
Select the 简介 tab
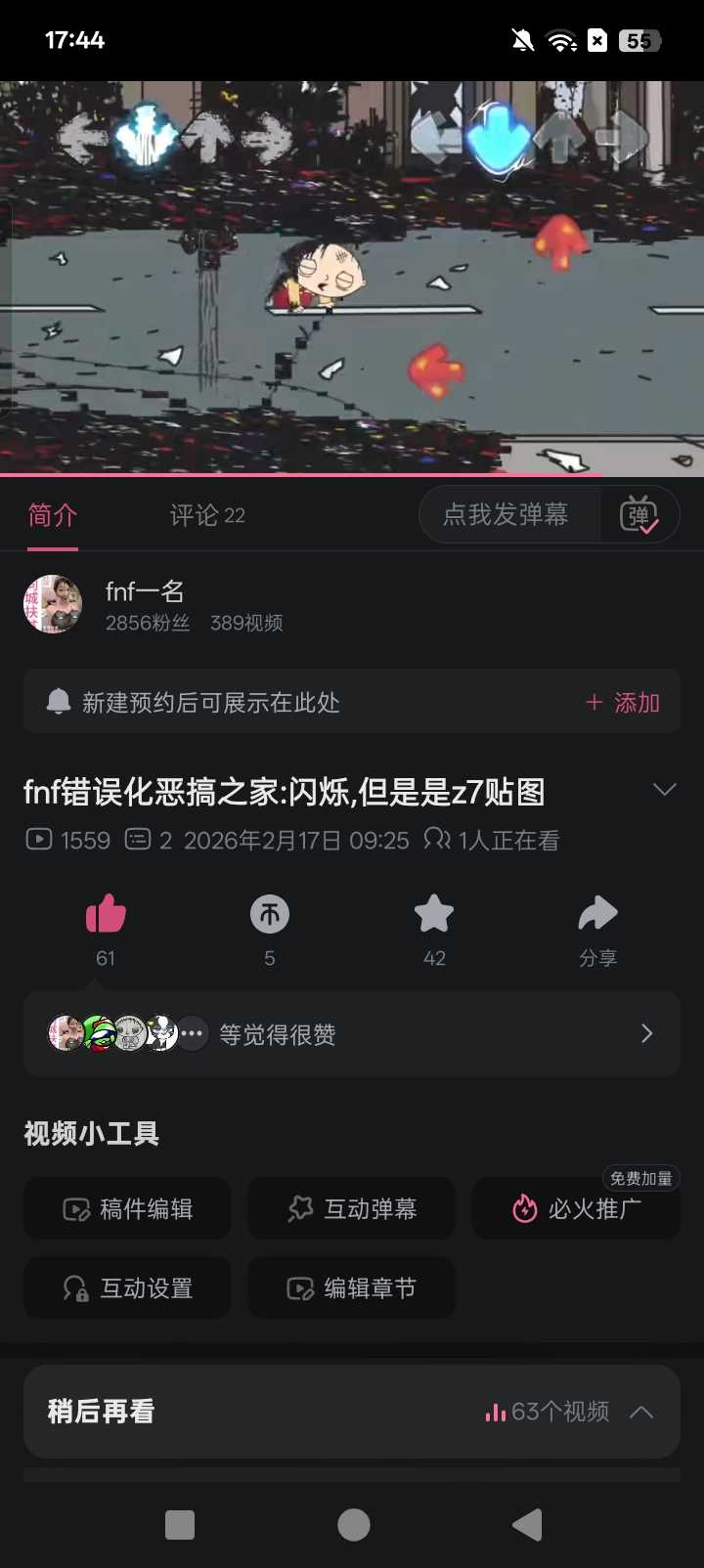[x=53, y=515]
